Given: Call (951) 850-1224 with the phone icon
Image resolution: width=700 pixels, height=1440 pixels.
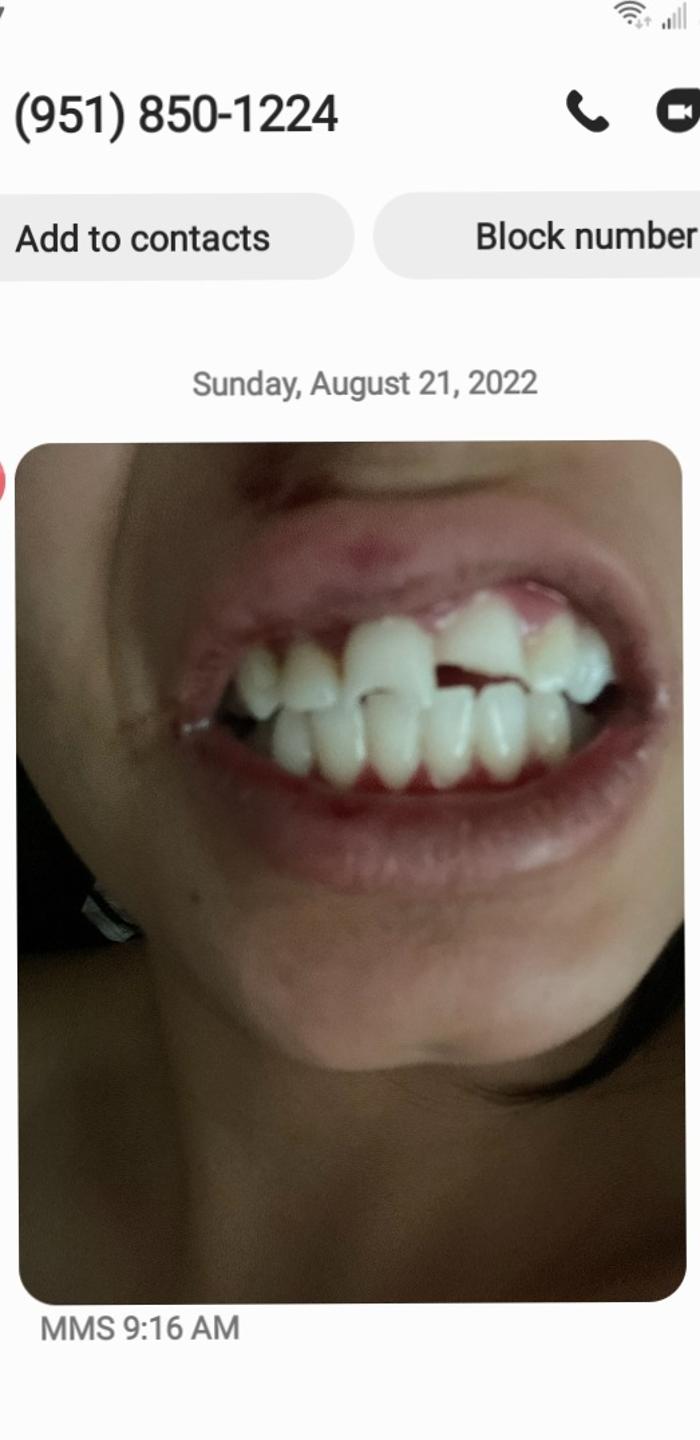Looking at the screenshot, I should tap(587, 111).
